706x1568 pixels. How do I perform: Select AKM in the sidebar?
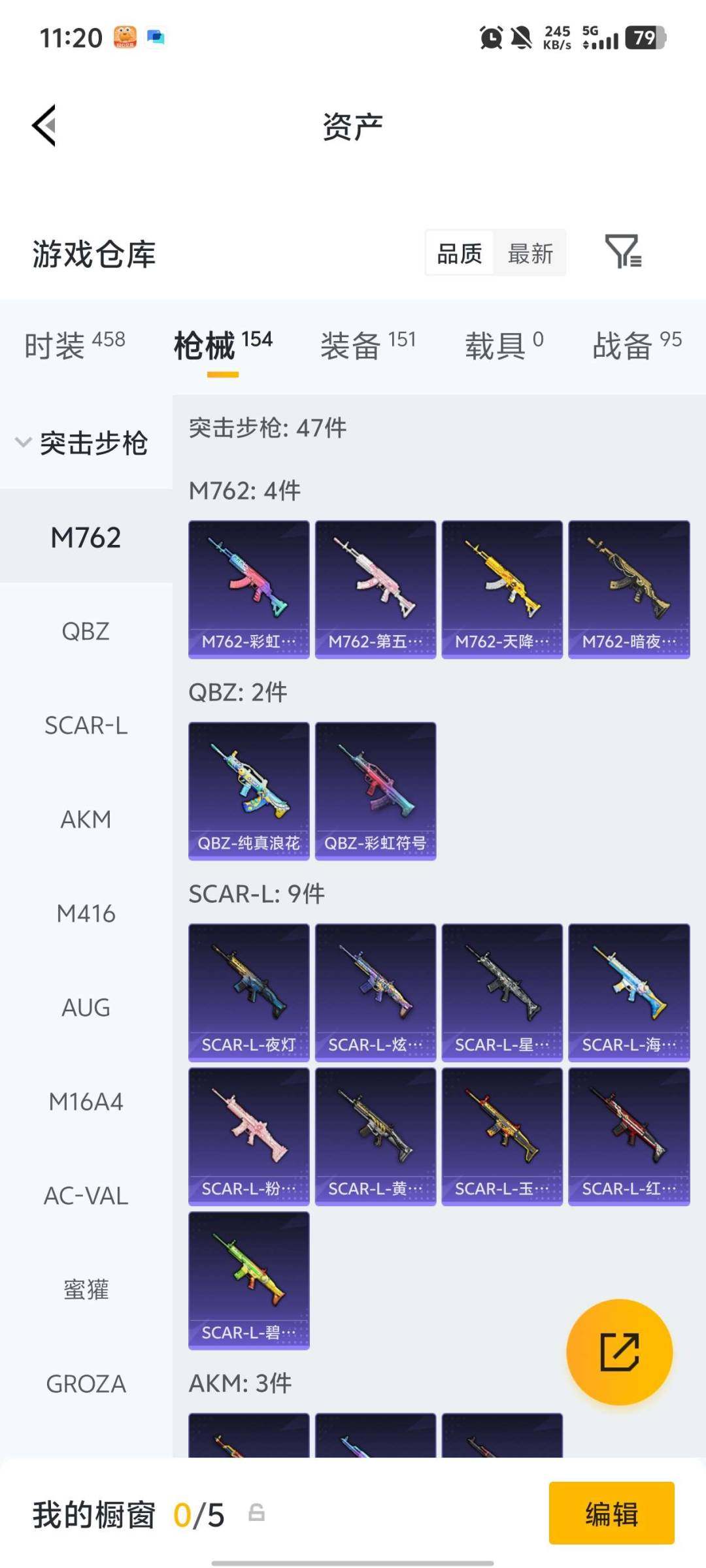coord(86,819)
